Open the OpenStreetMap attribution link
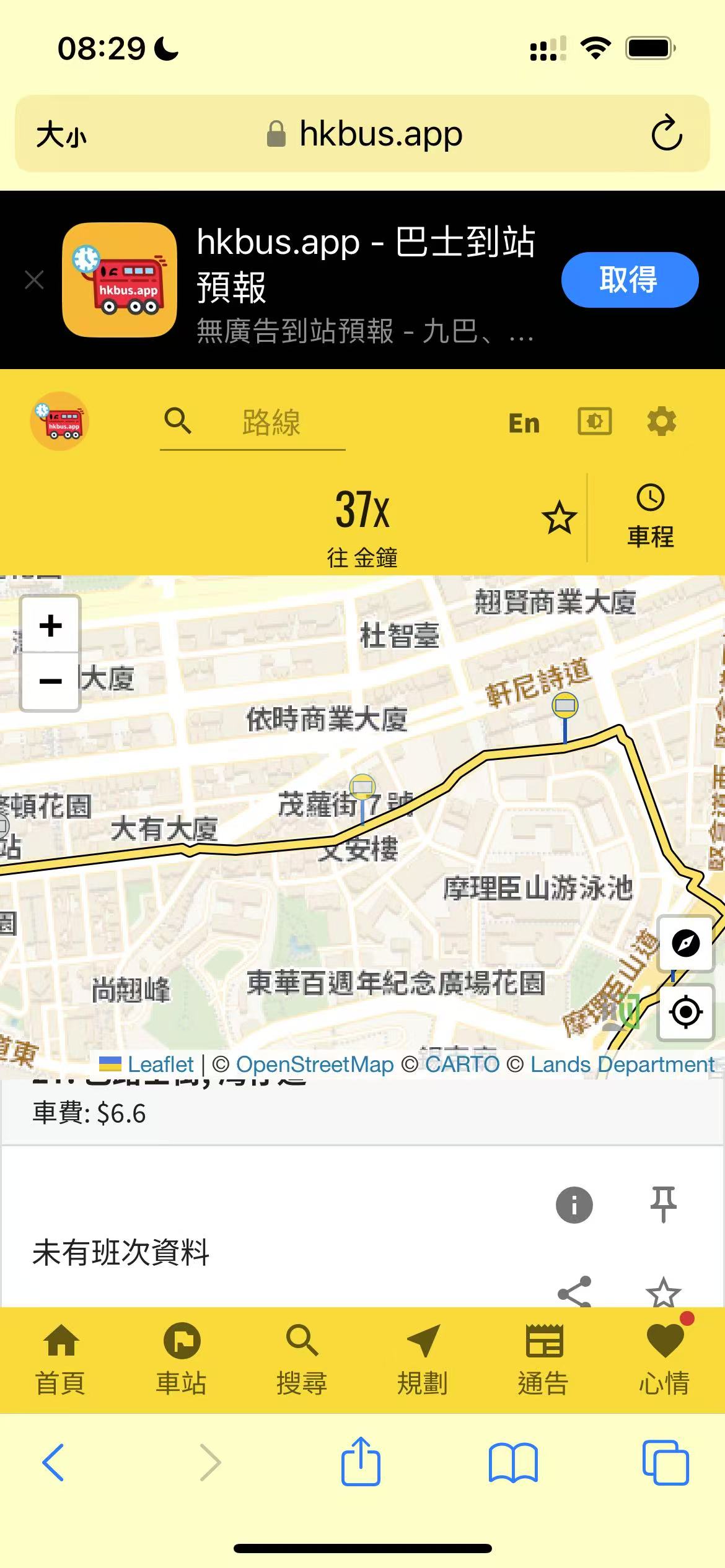Image resolution: width=725 pixels, height=1568 pixels. click(x=315, y=1065)
